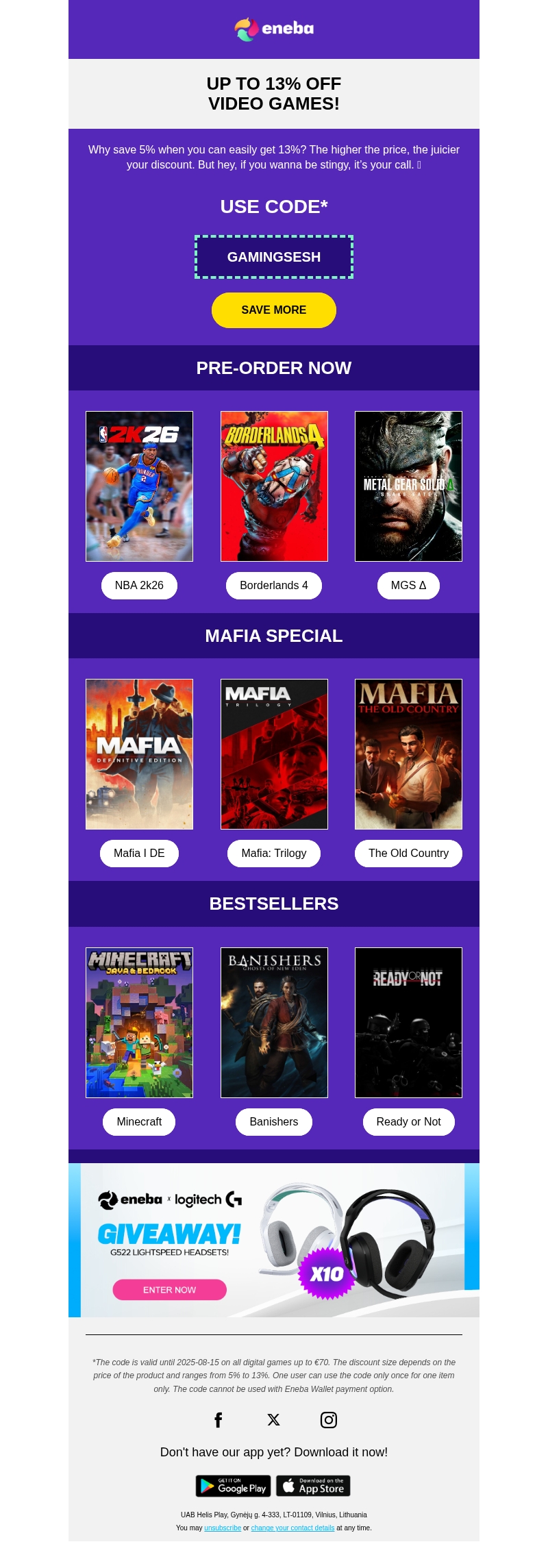Screen dimensions: 548x1568
Task: Open the X social icon
Action: click(273, 1420)
